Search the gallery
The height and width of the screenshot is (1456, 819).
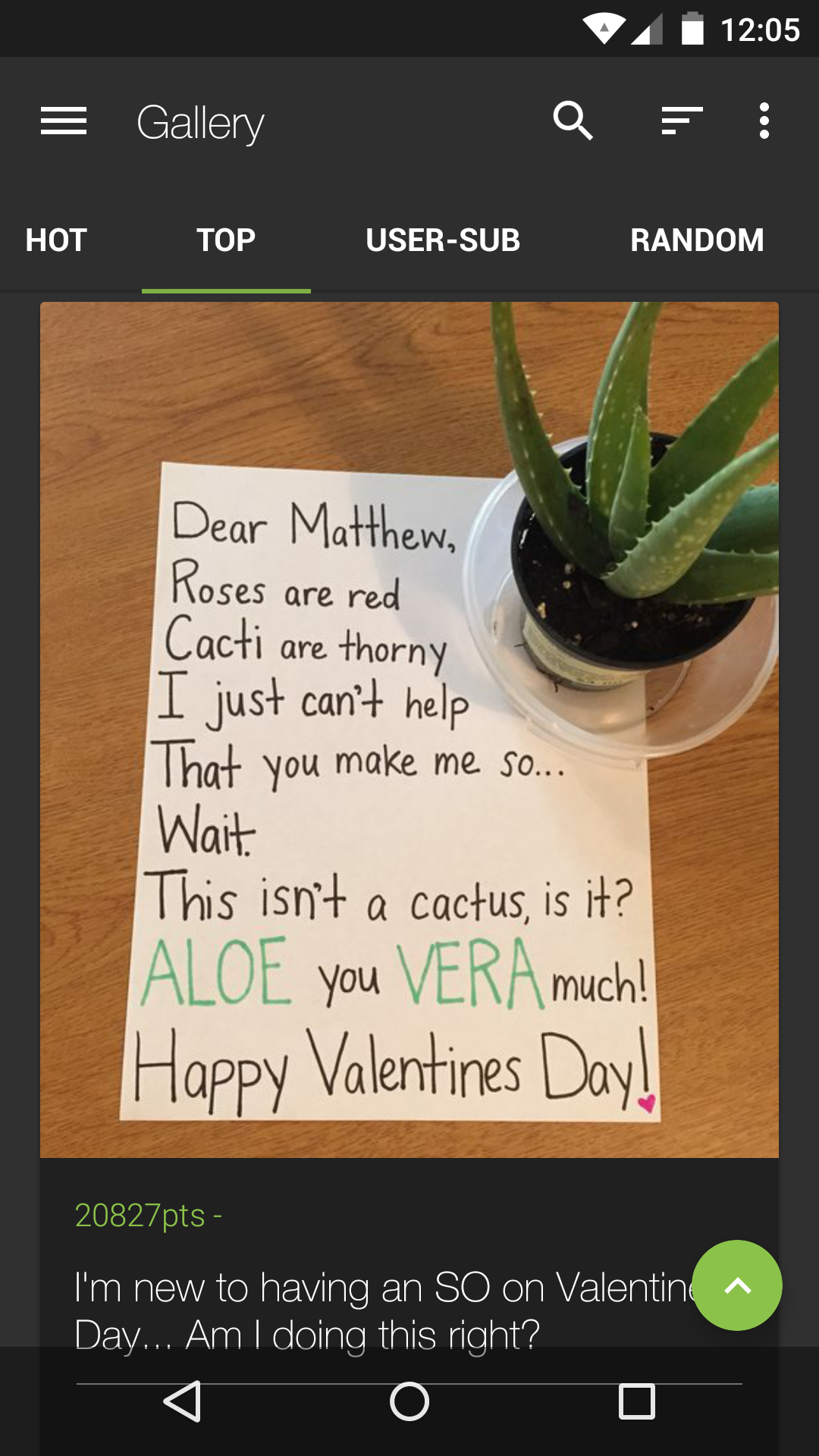[573, 121]
